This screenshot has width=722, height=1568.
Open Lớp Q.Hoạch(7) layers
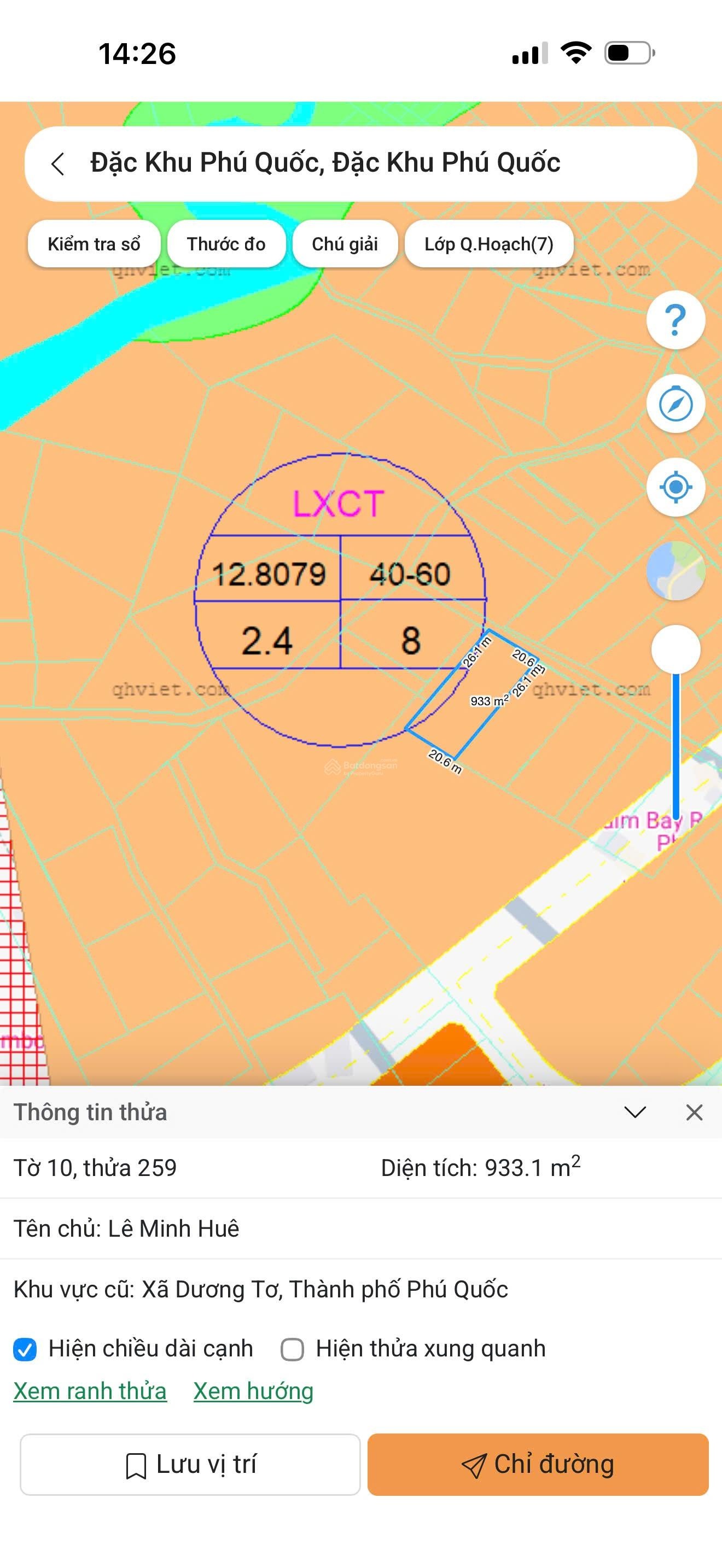tap(488, 244)
